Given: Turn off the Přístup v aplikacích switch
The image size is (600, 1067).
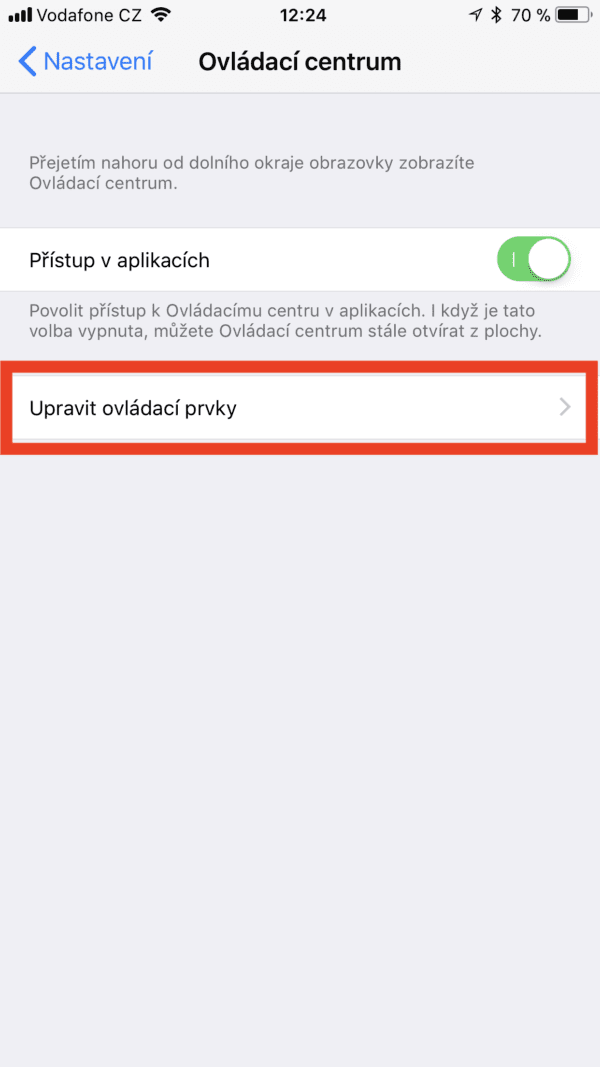Looking at the screenshot, I should coord(533,260).
